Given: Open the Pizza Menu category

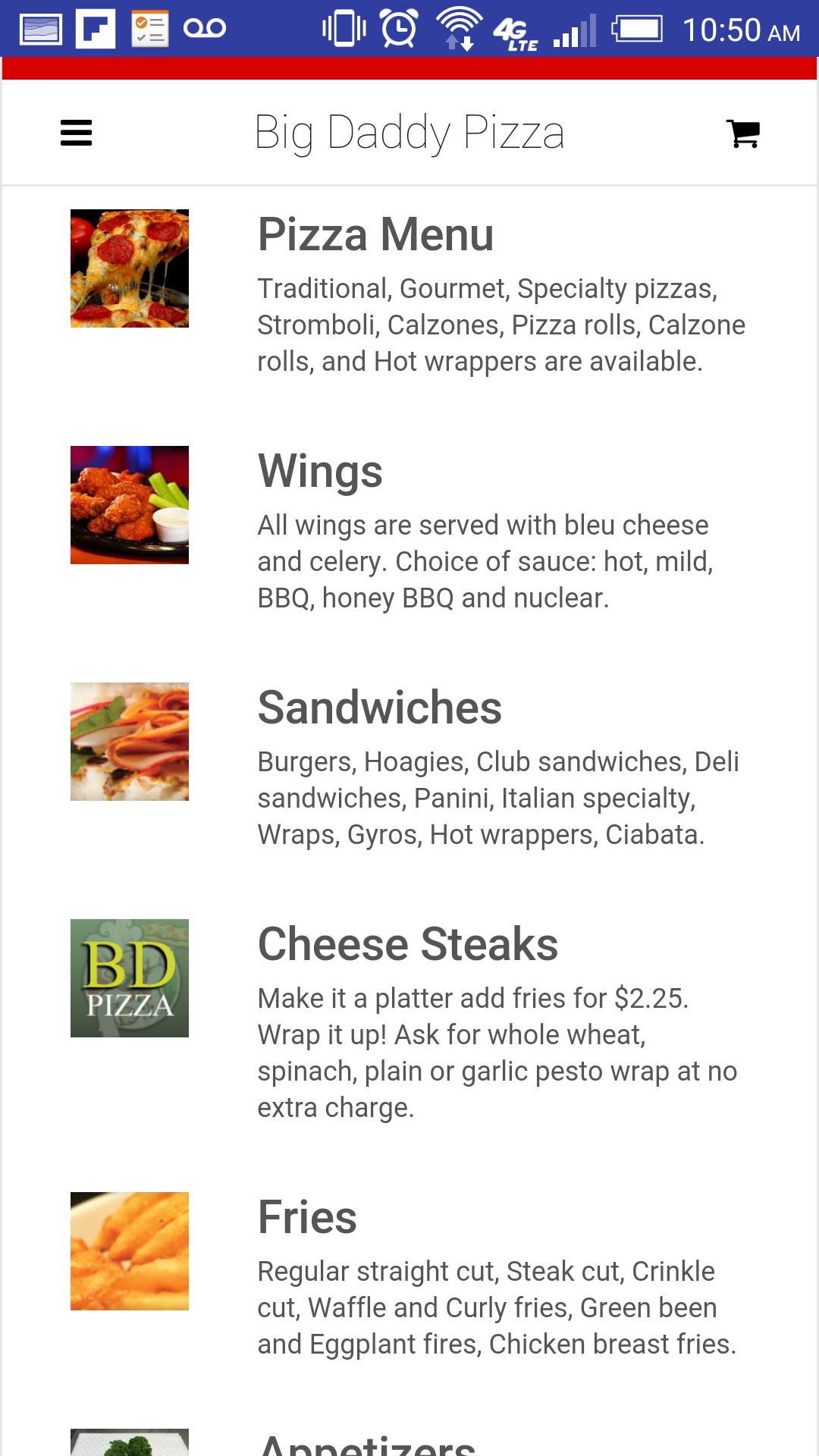Looking at the screenshot, I should click(375, 234).
